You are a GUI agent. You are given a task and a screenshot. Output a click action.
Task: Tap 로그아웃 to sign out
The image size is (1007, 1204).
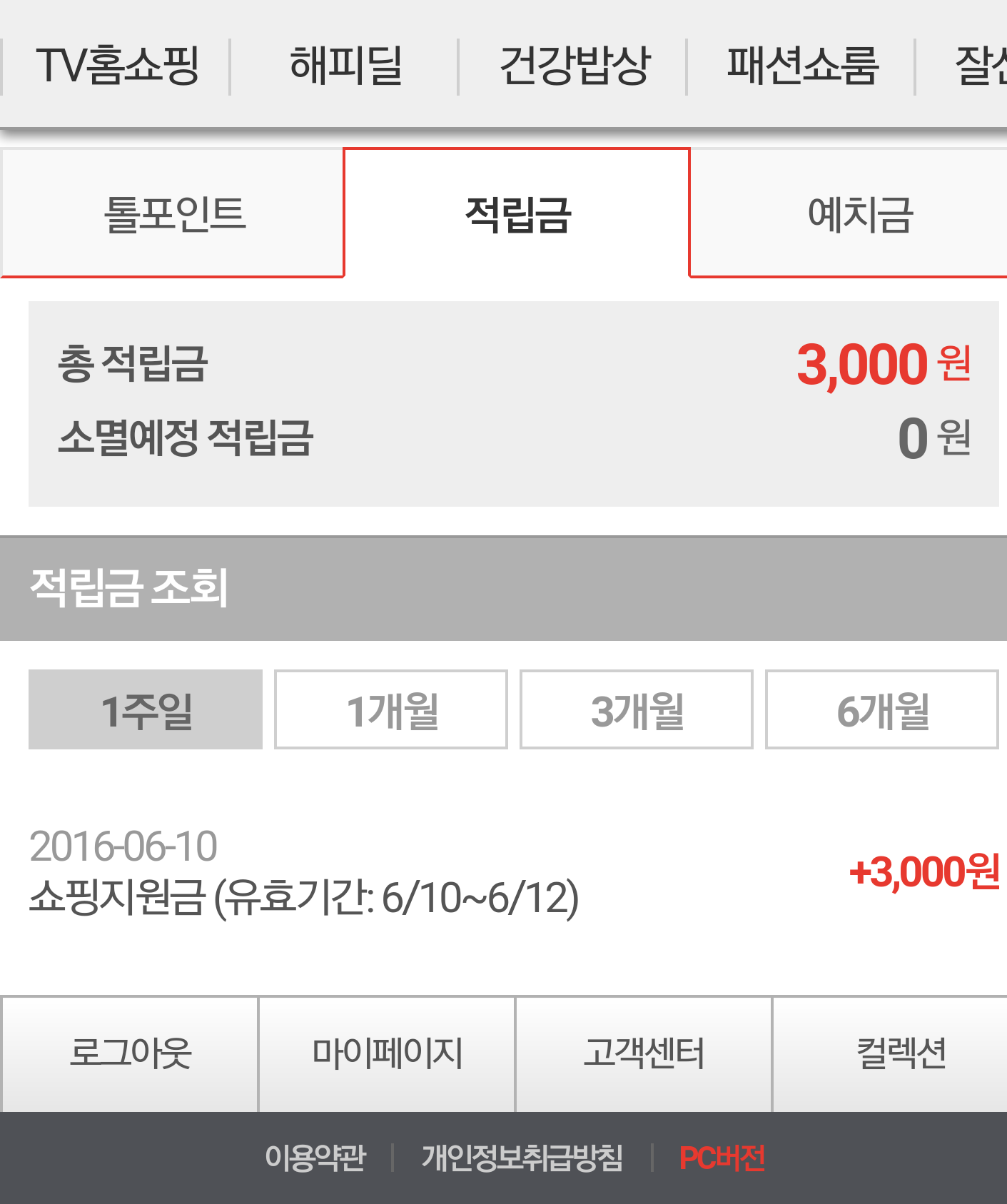(x=130, y=1054)
